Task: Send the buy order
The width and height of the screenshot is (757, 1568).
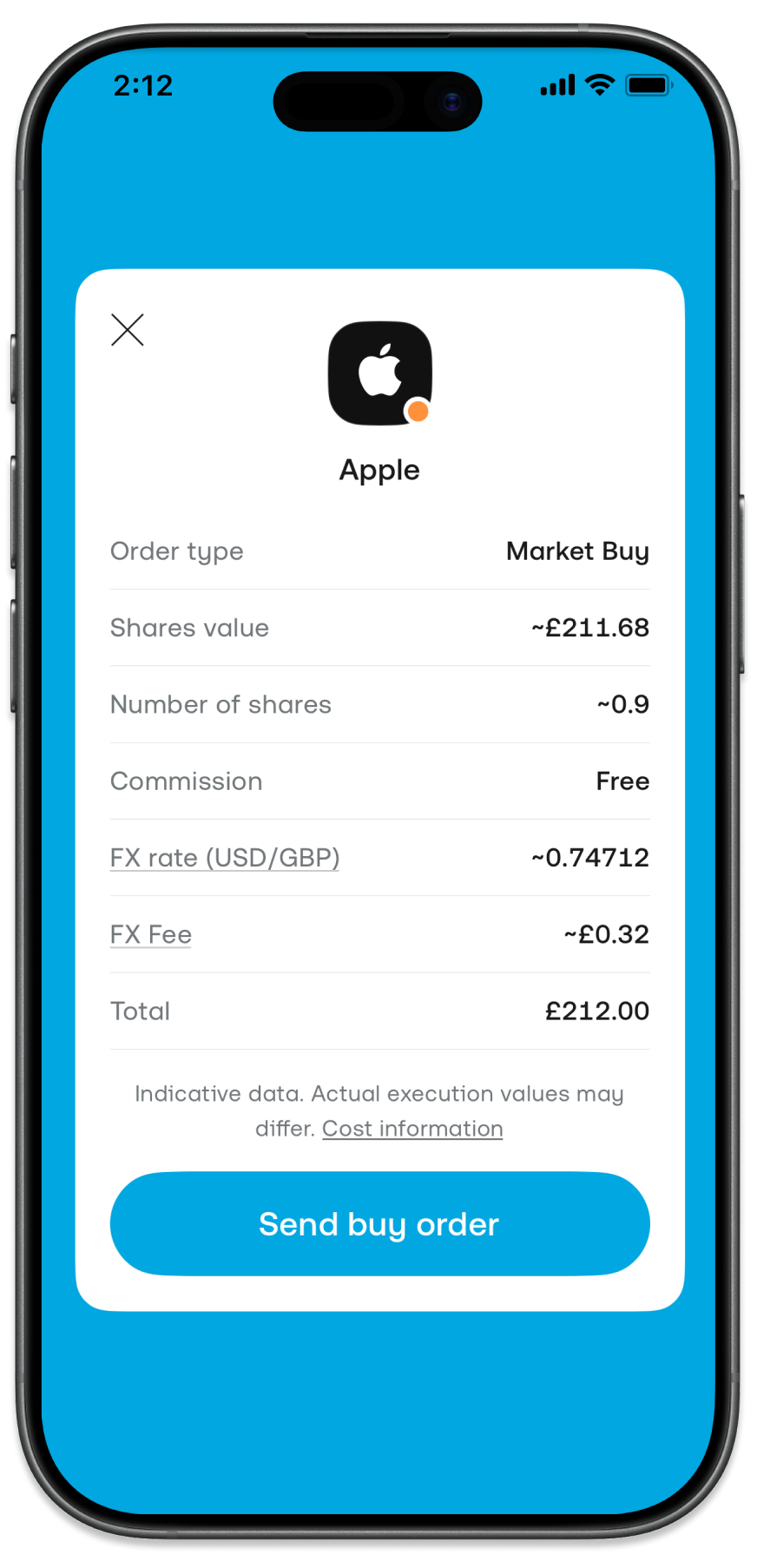Action: [379, 1224]
